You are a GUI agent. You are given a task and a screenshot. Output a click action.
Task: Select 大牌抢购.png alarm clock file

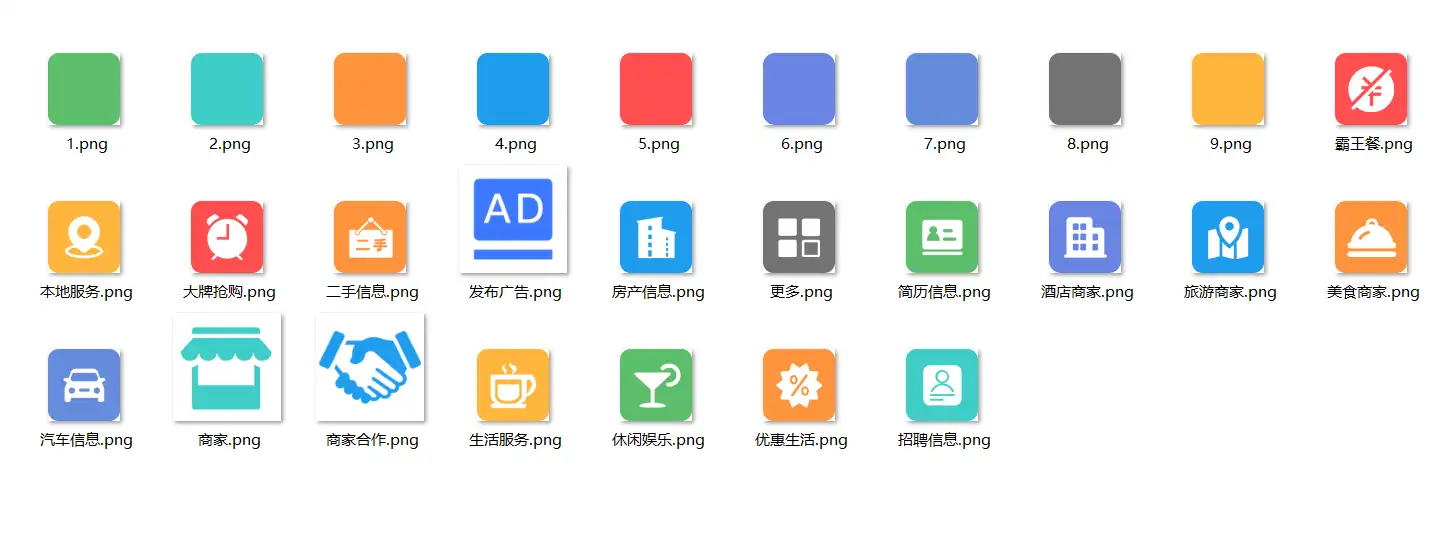pos(227,238)
